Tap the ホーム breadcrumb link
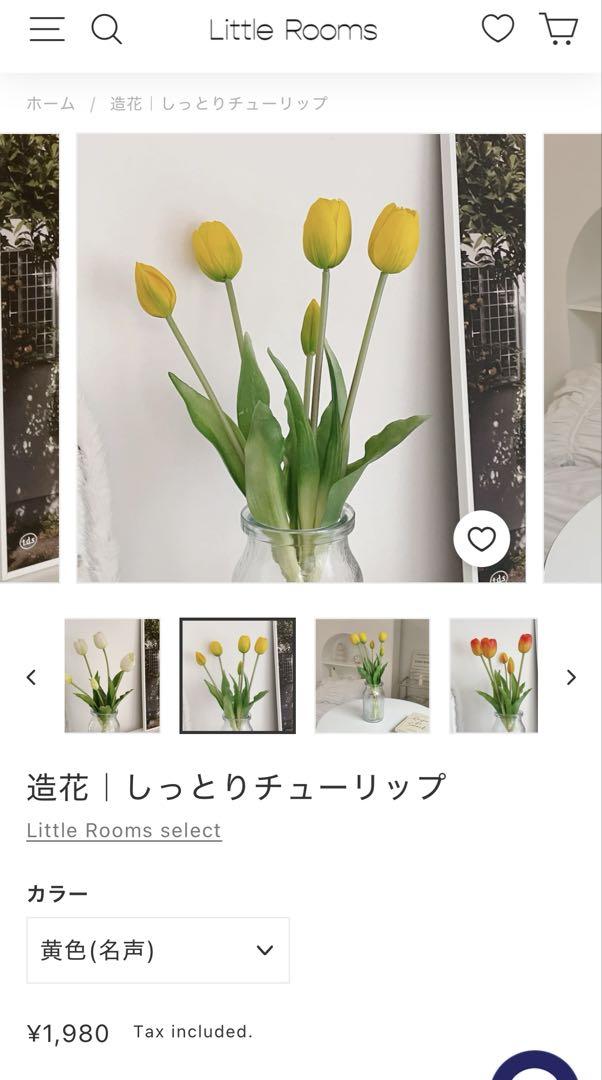 50,104
